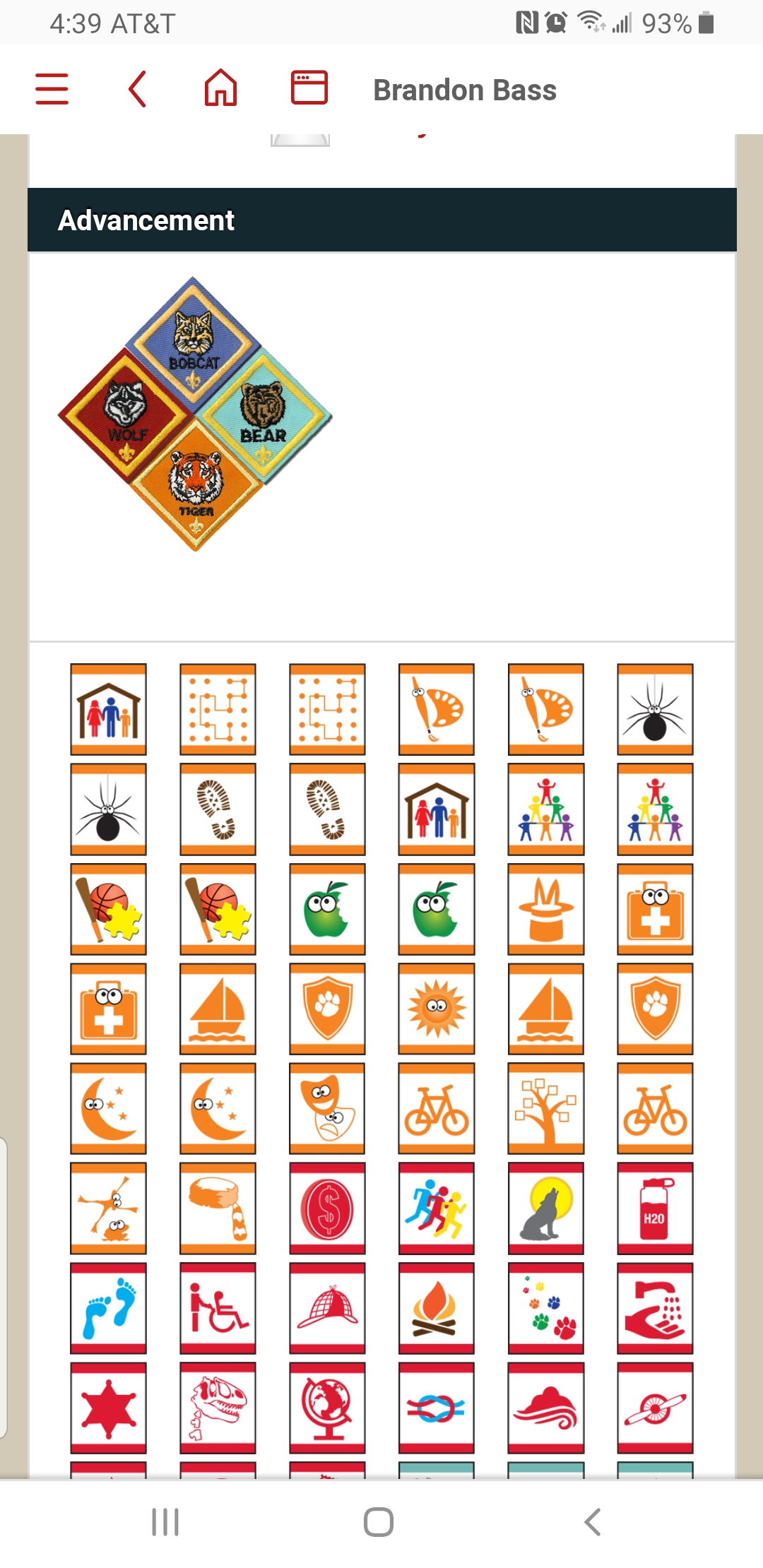Open the Cub Scout rank badges image
763x1568 pixels.
pyautogui.click(x=195, y=414)
